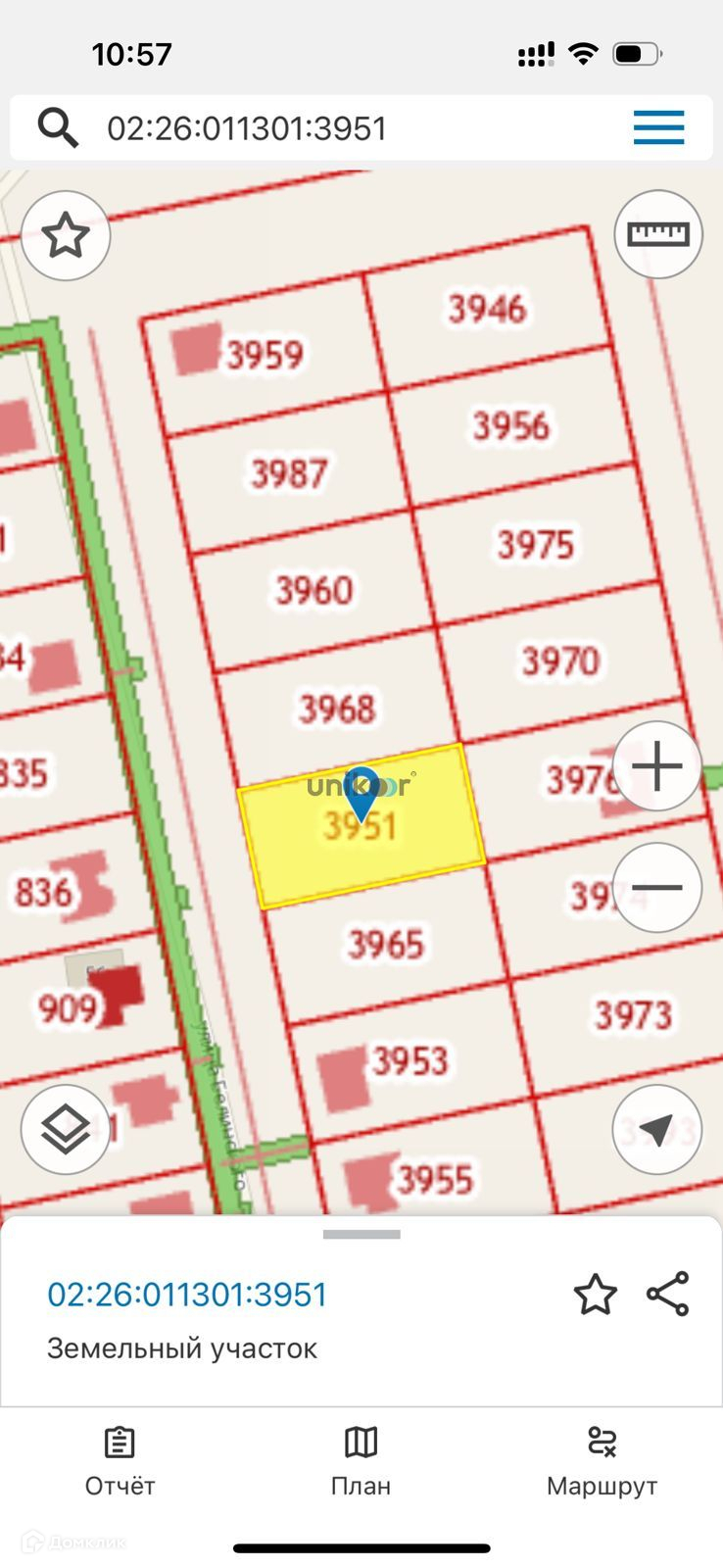This screenshot has width=723, height=1568.
Task: Select parcel 3965 on the map
Action: click(x=385, y=946)
